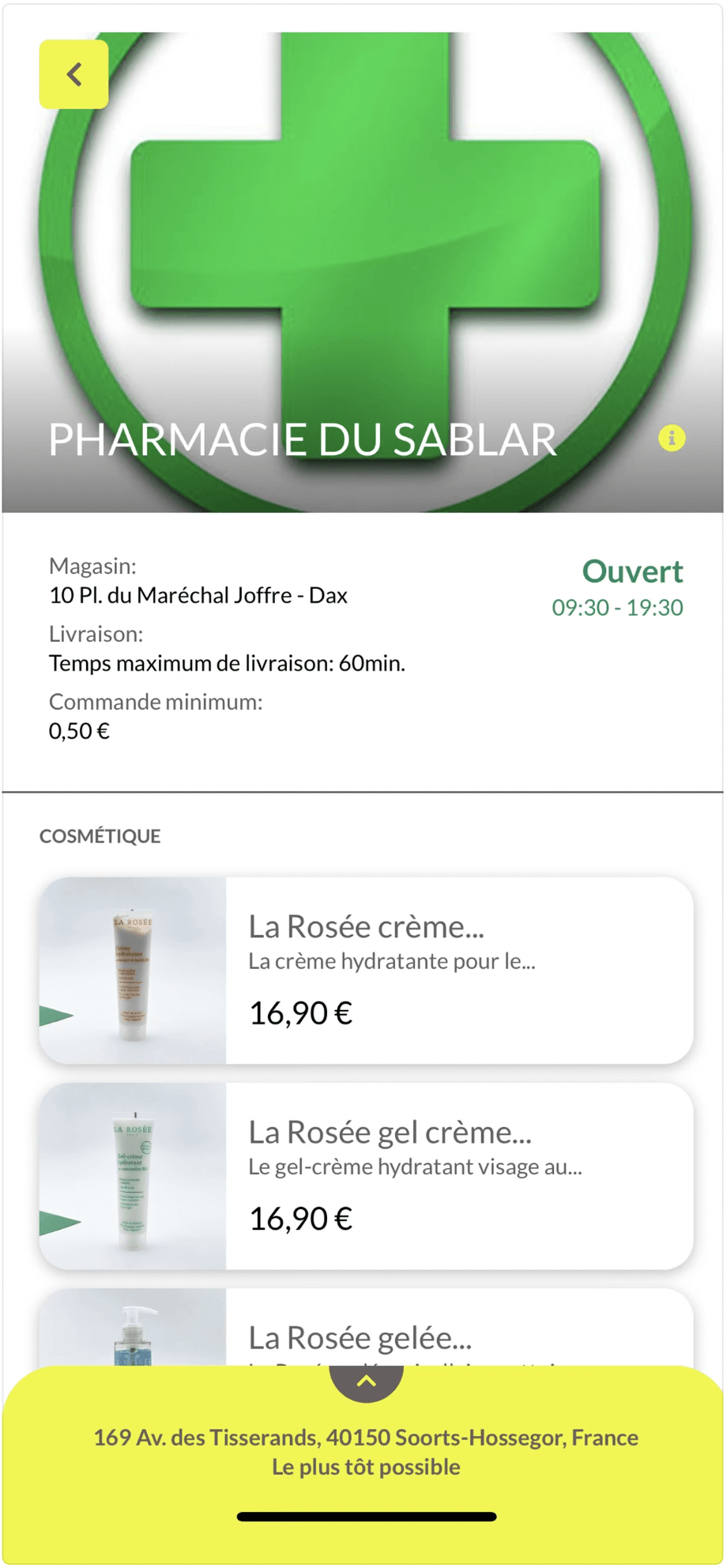Tap the left chevron inside the yellow square
727x1568 pixels.
pos(73,73)
